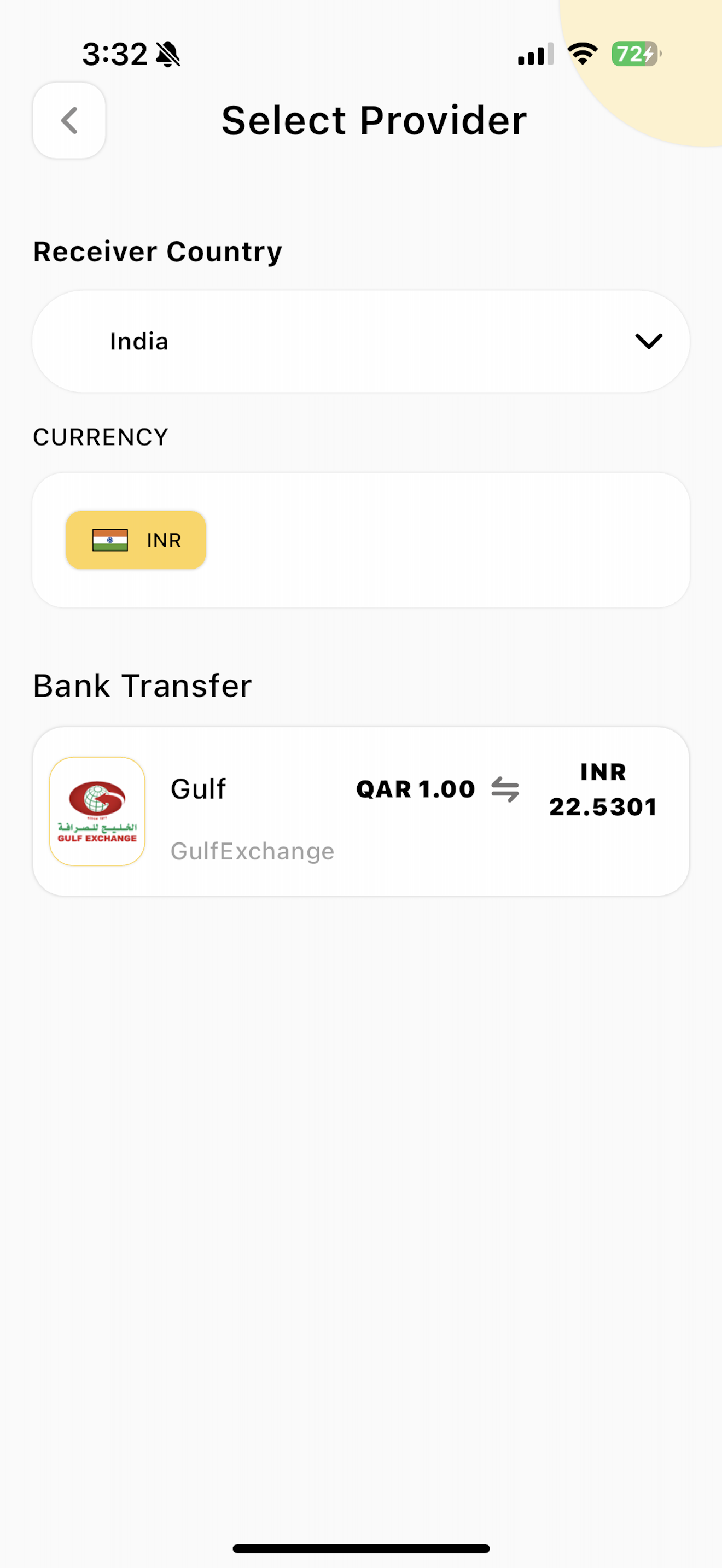Click the India flag on the INR chip

point(110,539)
